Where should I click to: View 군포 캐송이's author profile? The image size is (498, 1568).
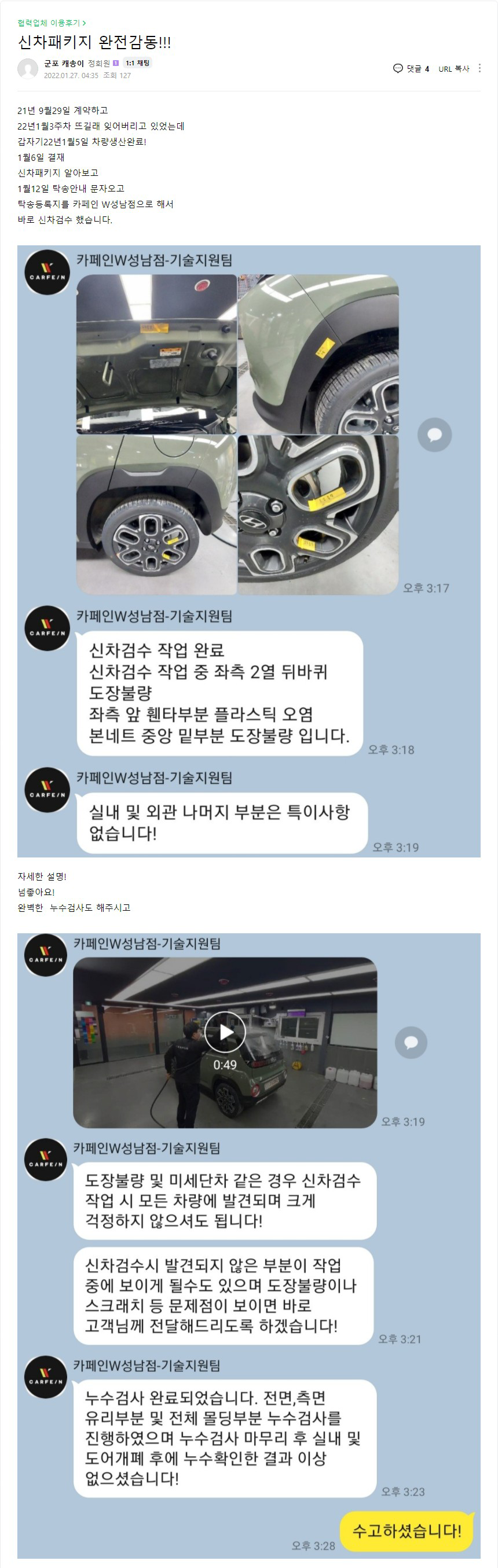[x=64, y=63]
